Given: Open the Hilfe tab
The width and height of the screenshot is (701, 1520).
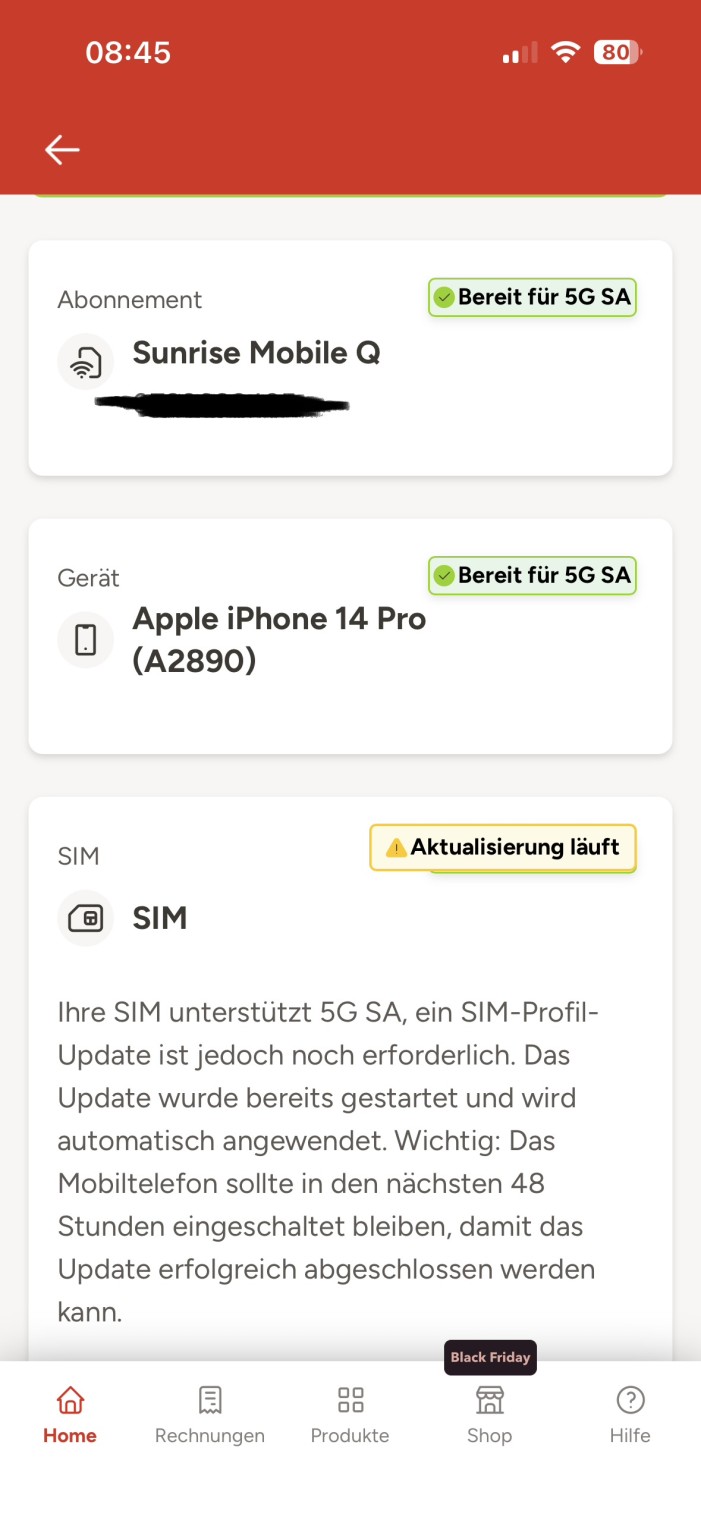Looking at the screenshot, I should pos(630,1414).
